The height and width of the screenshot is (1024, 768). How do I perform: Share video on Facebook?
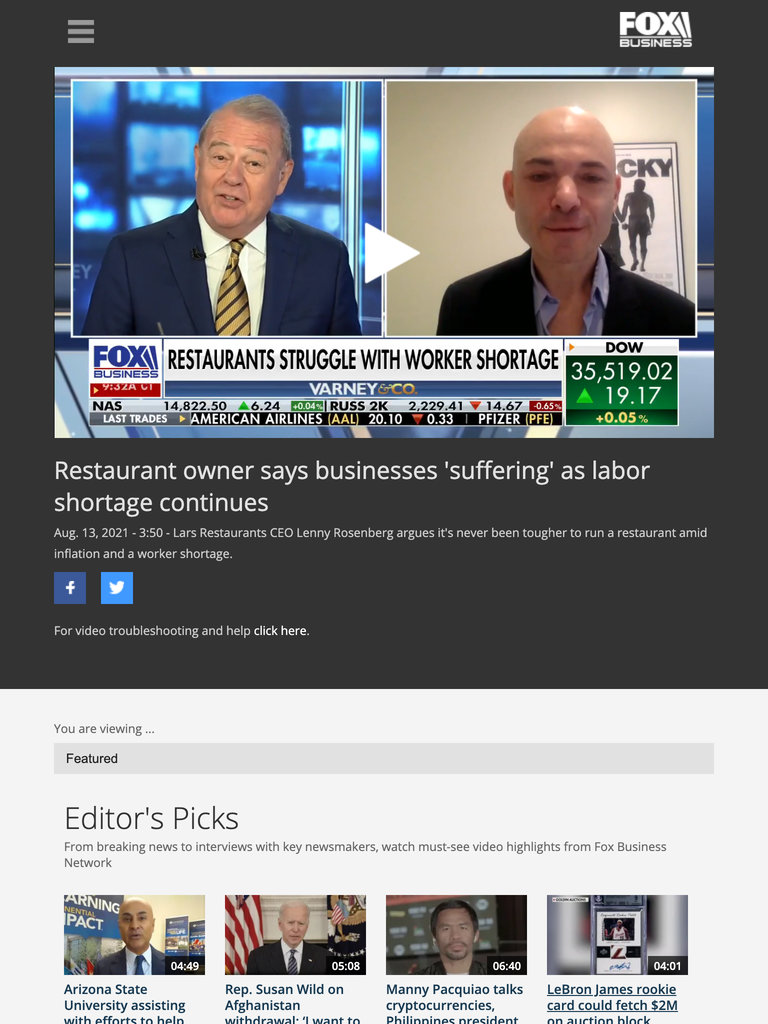[x=70, y=588]
